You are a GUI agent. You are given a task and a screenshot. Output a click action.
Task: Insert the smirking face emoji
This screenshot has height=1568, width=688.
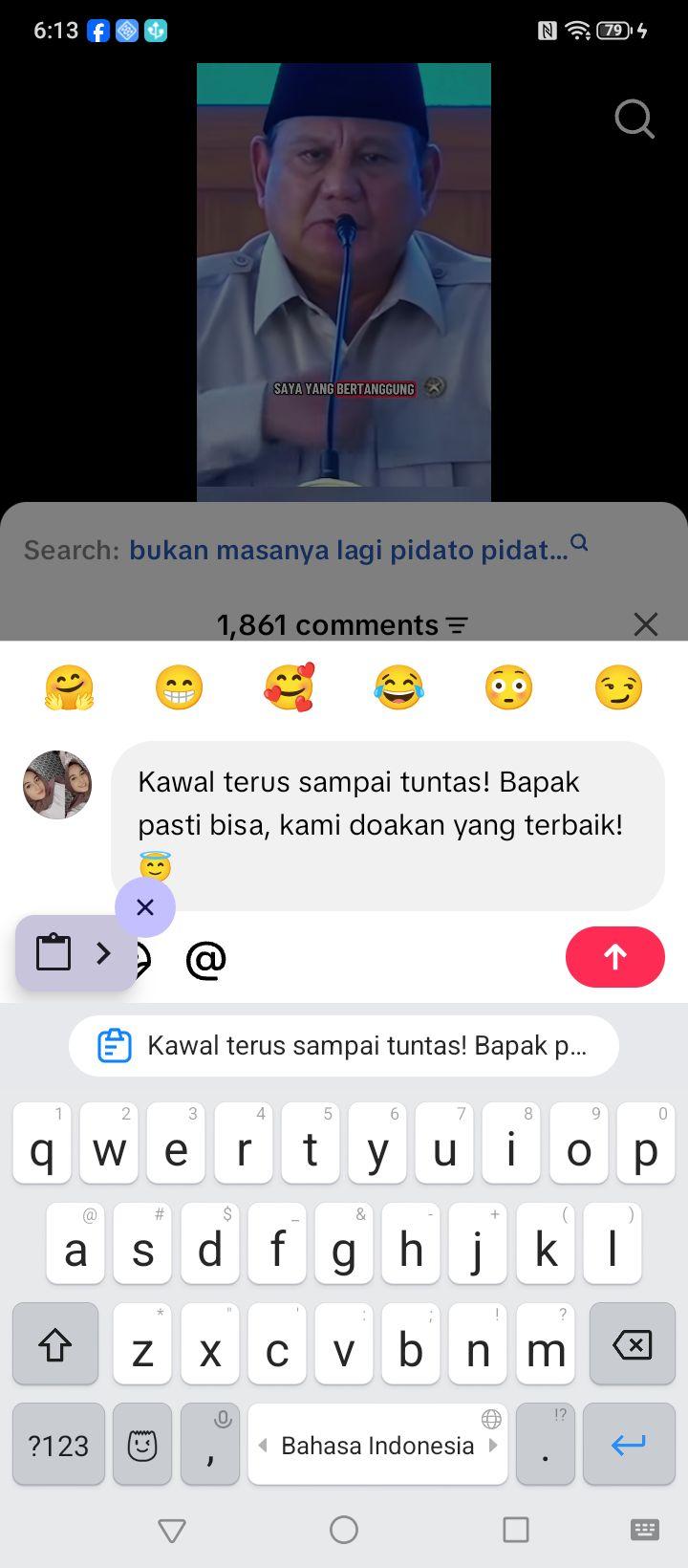pyautogui.click(x=618, y=687)
